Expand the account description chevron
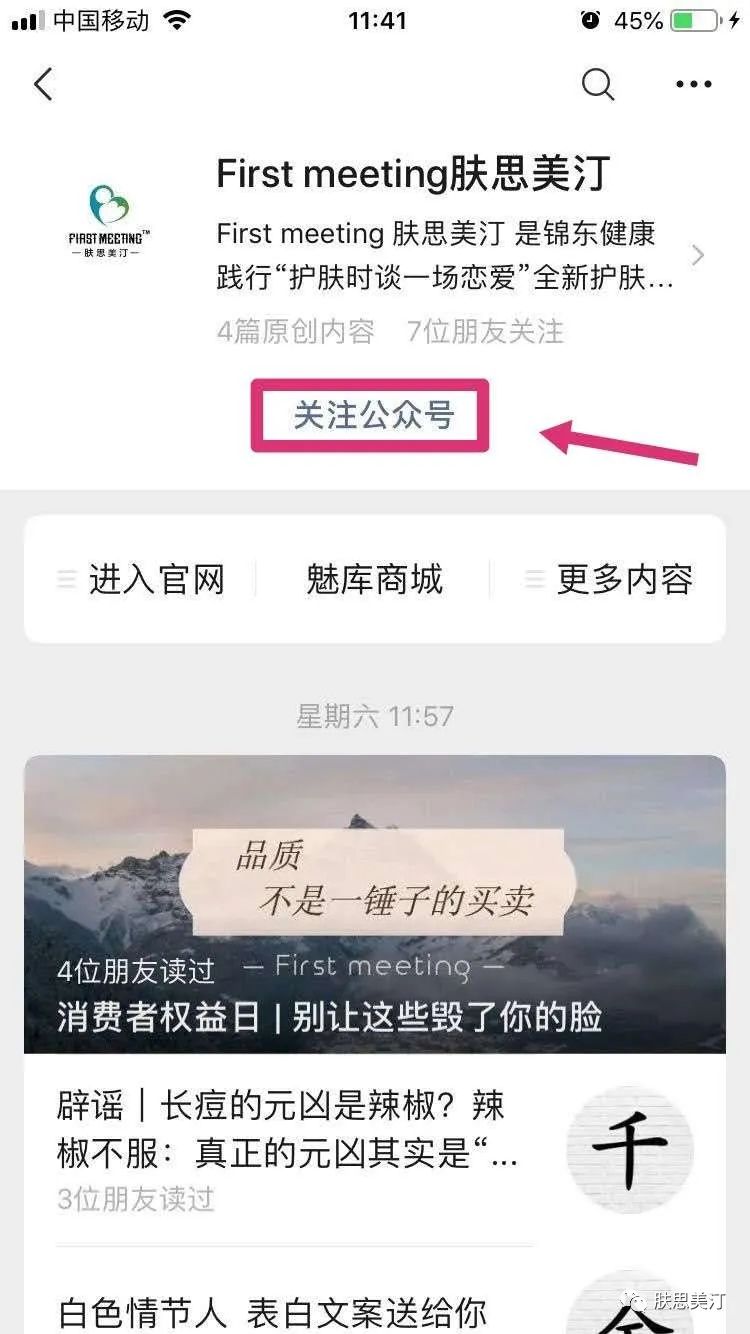The height and width of the screenshot is (1334, 750). click(698, 255)
